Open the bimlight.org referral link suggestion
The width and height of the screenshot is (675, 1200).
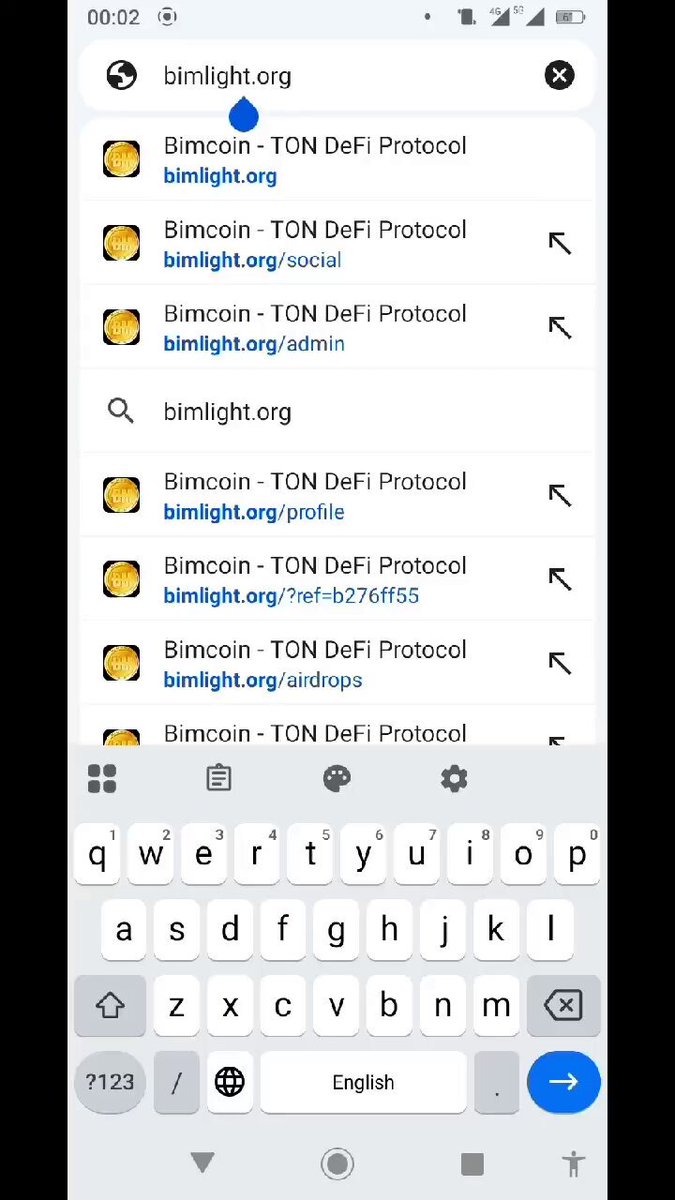point(310,580)
